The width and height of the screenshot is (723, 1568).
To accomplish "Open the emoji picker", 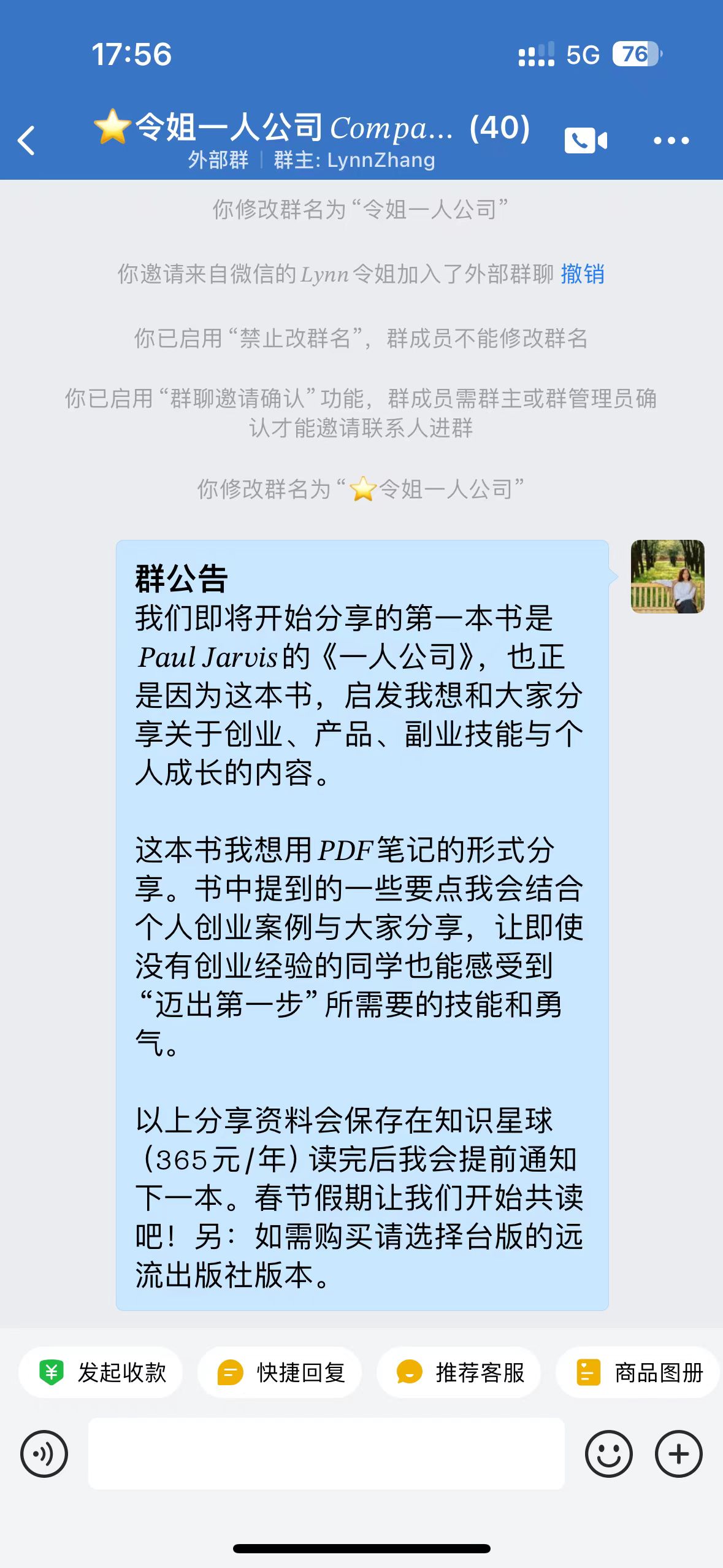I will click(608, 1453).
